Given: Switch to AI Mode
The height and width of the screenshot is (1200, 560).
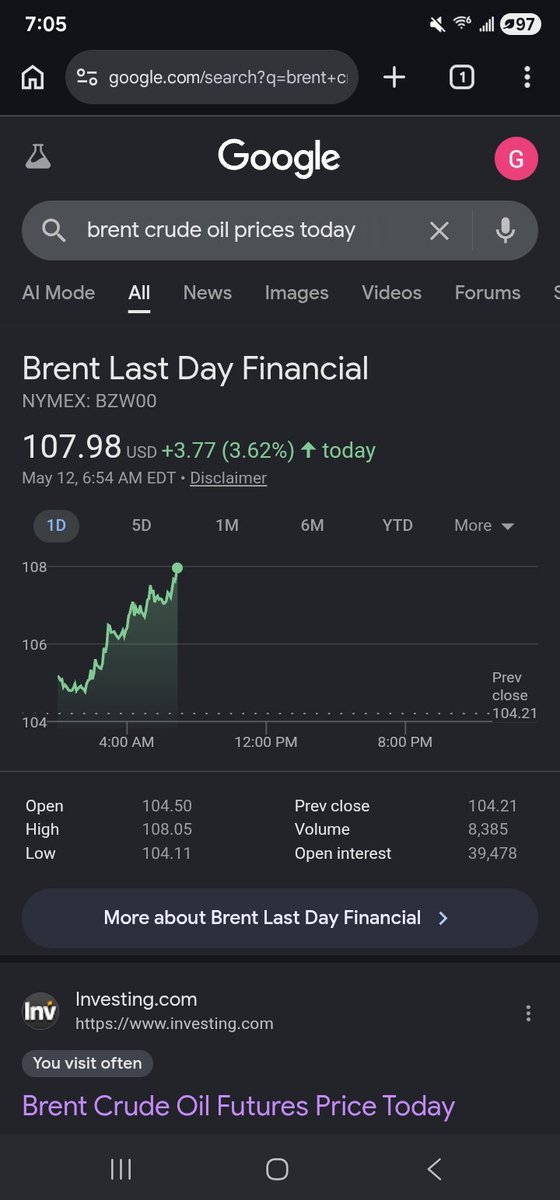Looking at the screenshot, I should coord(58,293).
